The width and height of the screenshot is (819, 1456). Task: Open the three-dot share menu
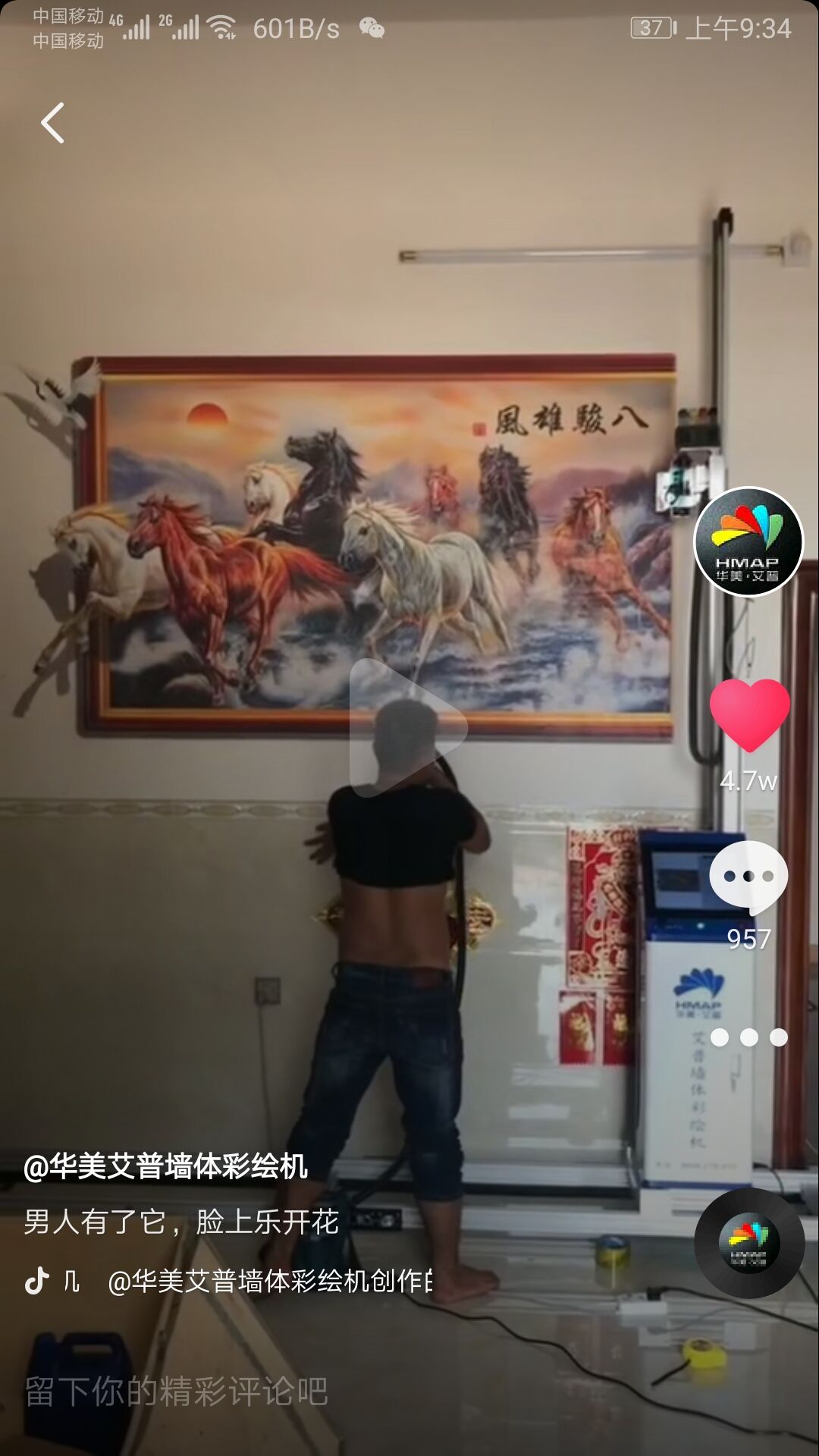(748, 1037)
